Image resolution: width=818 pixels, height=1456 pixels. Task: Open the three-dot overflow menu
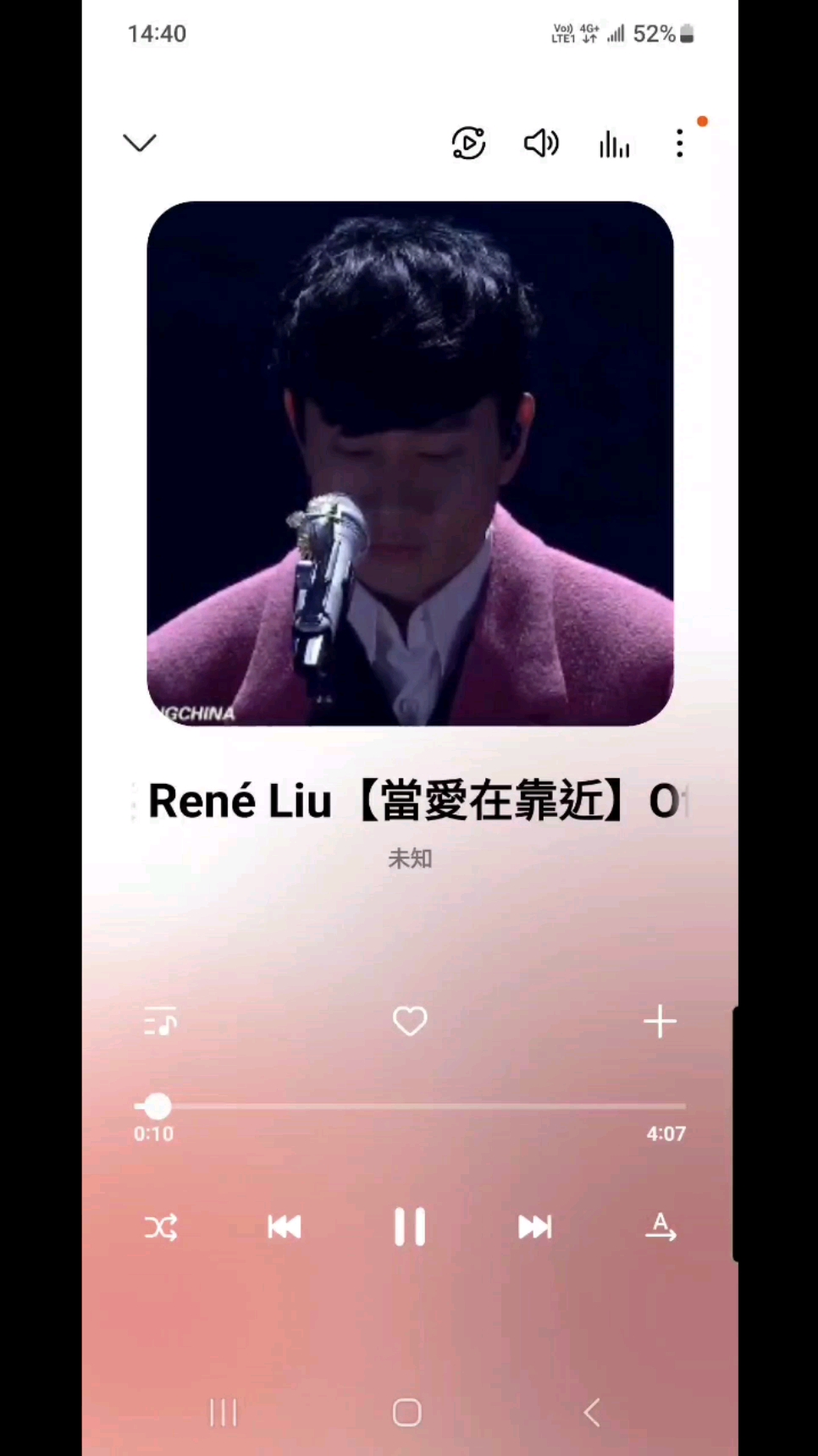[680, 143]
